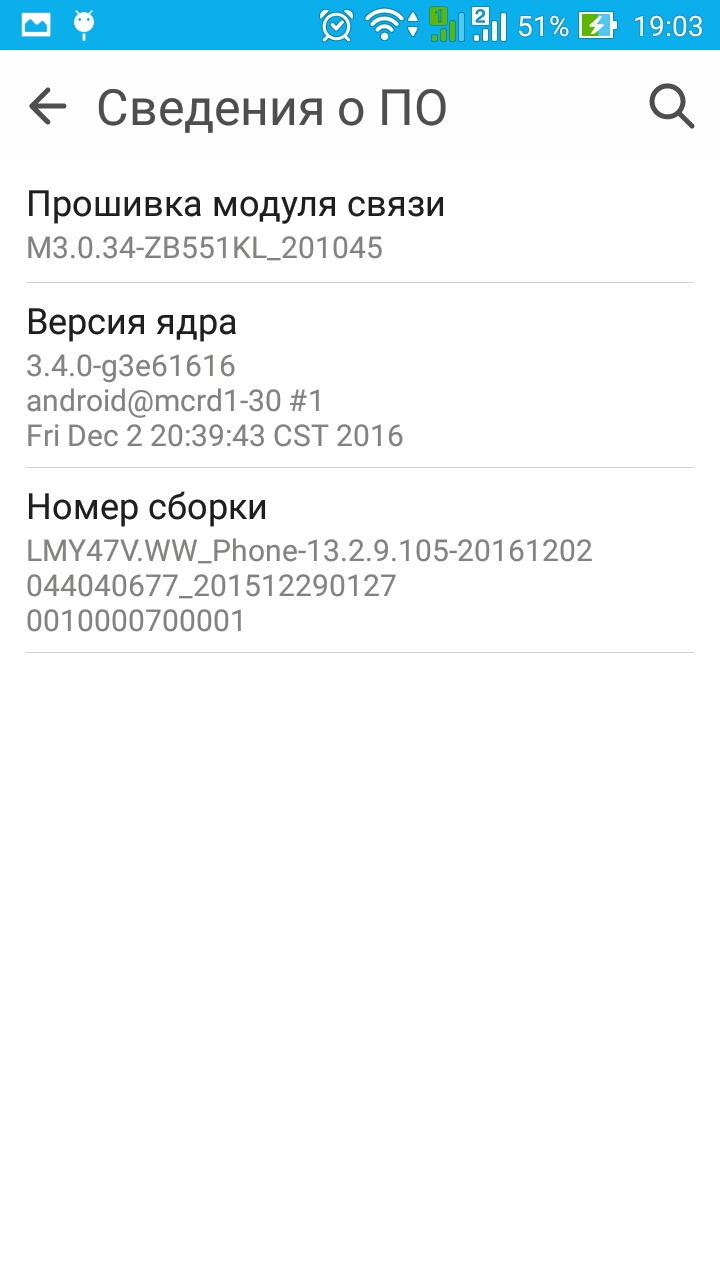Tap the Версия ядра row
720x1280 pixels.
[x=360, y=377]
